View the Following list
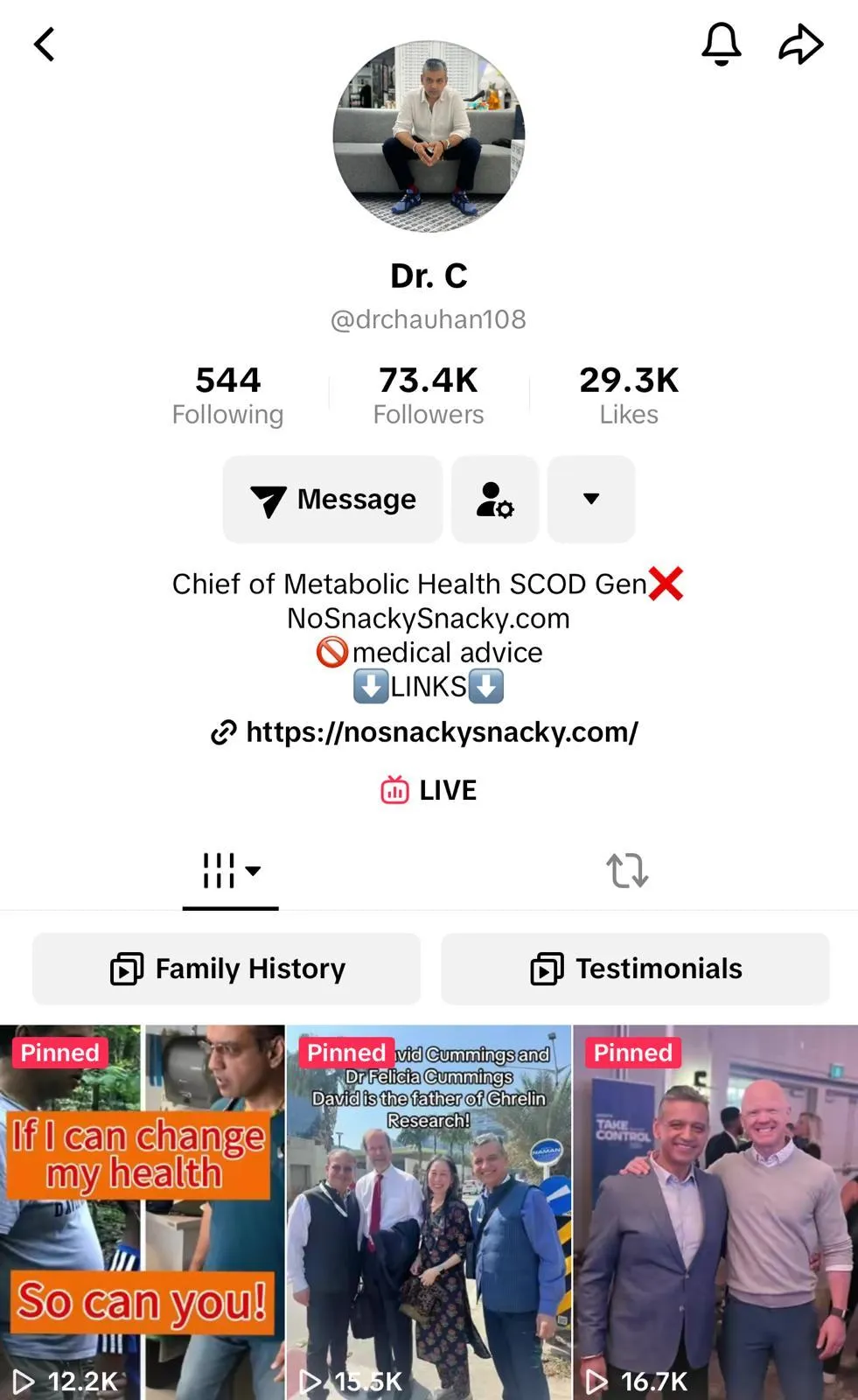Viewport: 858px width, 1400px height. 227,395
